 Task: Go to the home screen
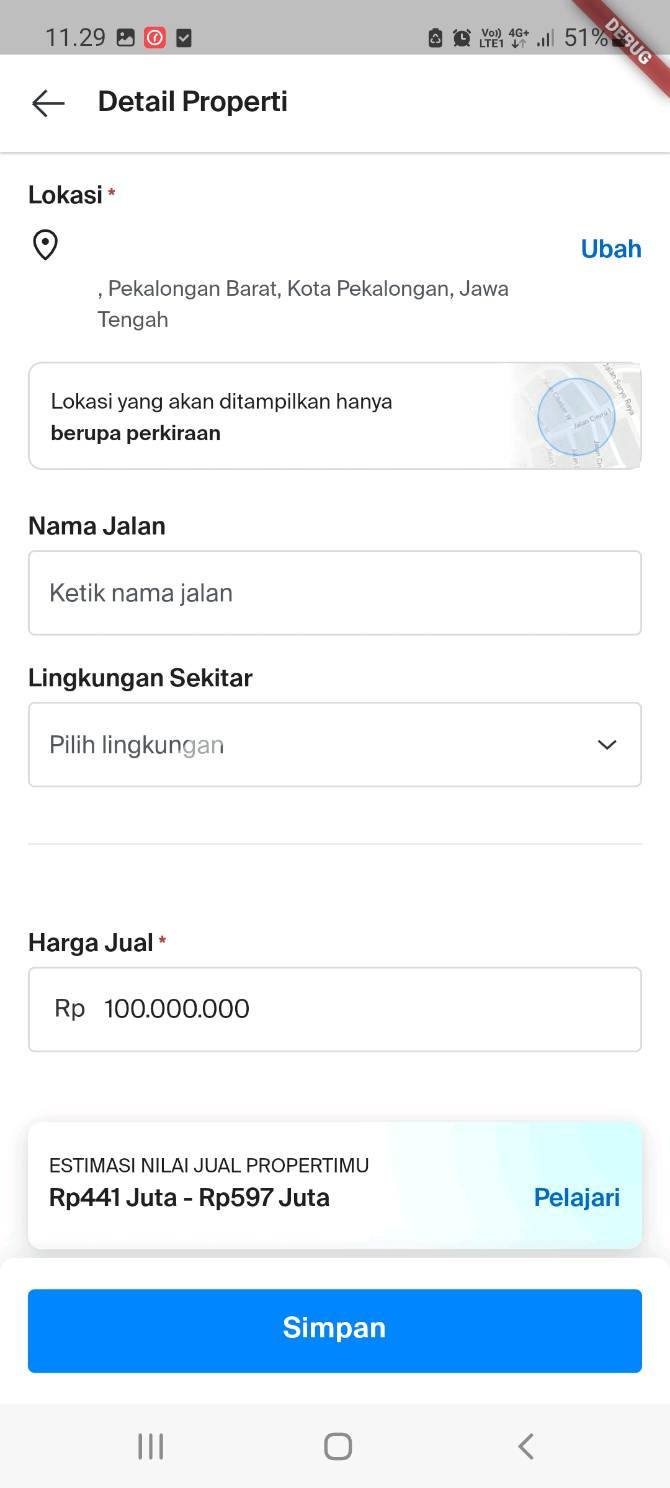[338, 1446]
